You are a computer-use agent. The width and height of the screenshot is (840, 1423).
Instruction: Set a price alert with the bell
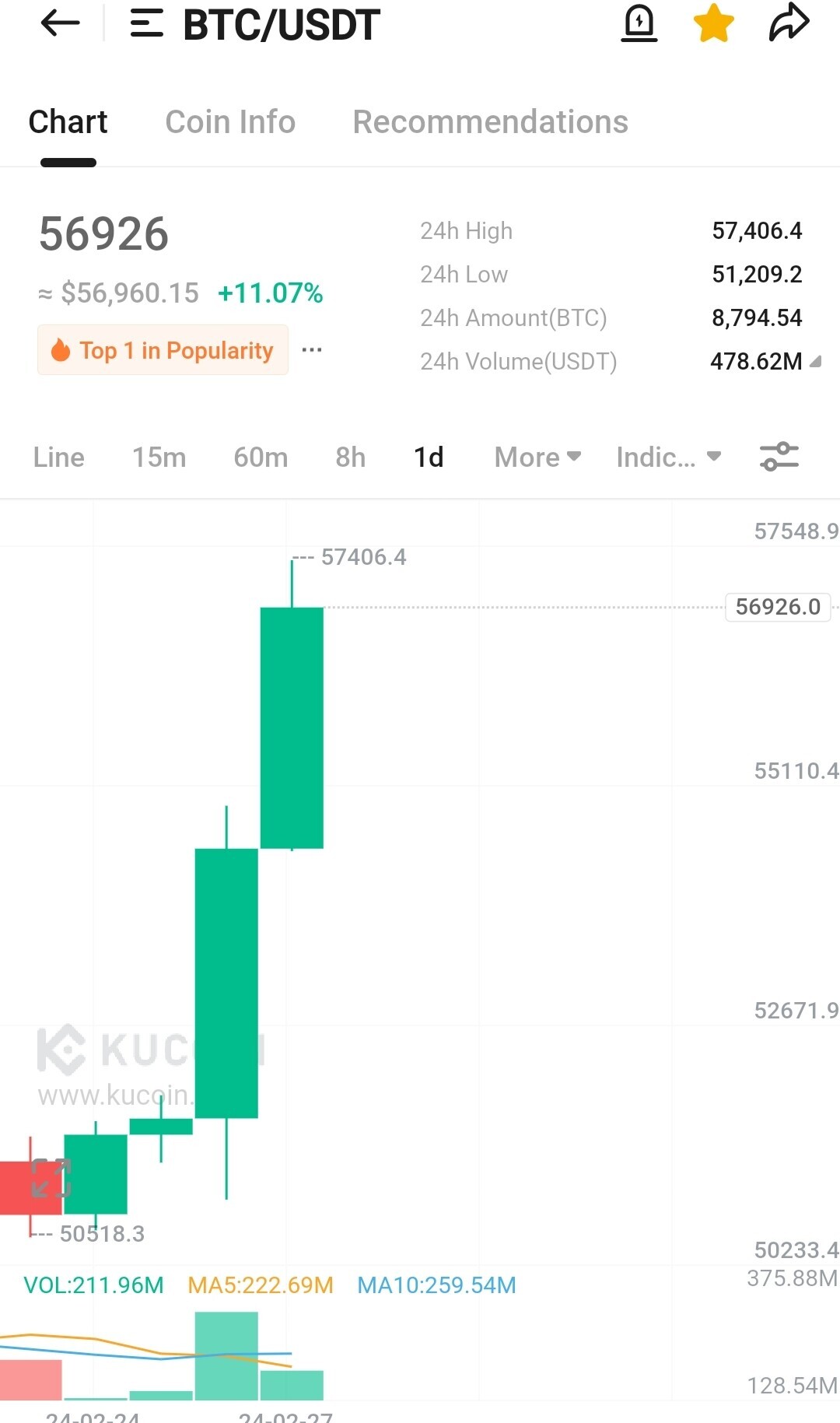pyautogui.click(x=639, y=23)
